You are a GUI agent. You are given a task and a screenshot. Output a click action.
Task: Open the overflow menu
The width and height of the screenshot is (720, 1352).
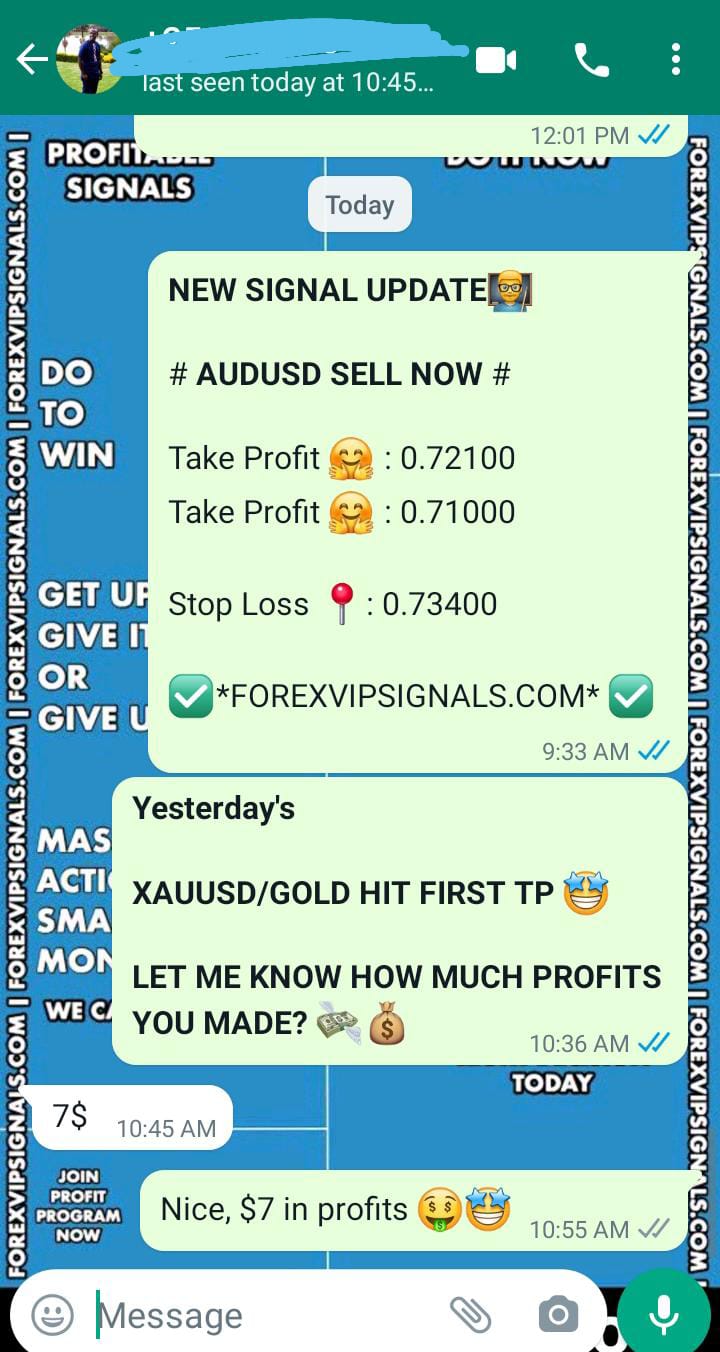(x=676, y=60)
